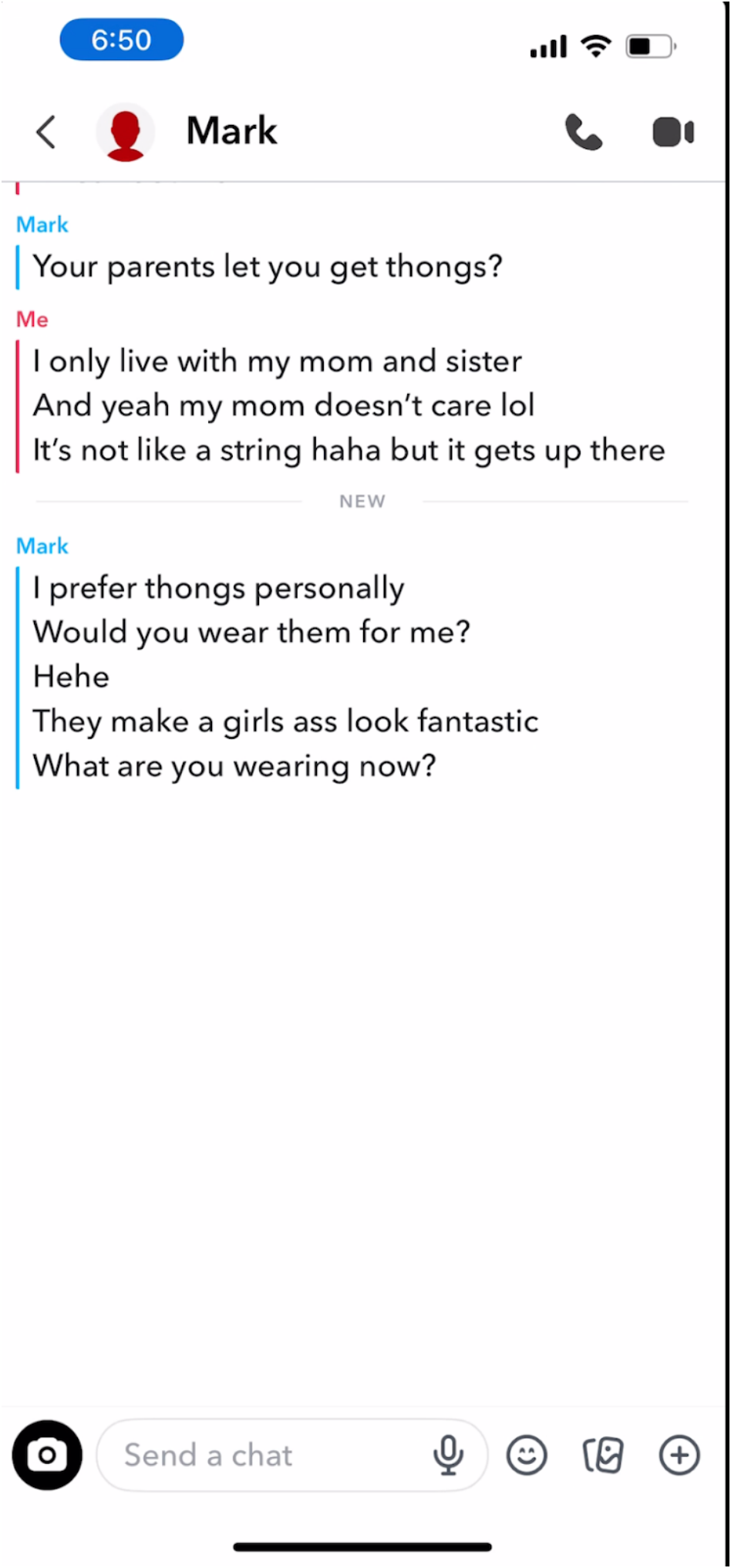Focus the Send a chat field
This screenshot has height=1568, width=731.
click(x=262, y=1455)
